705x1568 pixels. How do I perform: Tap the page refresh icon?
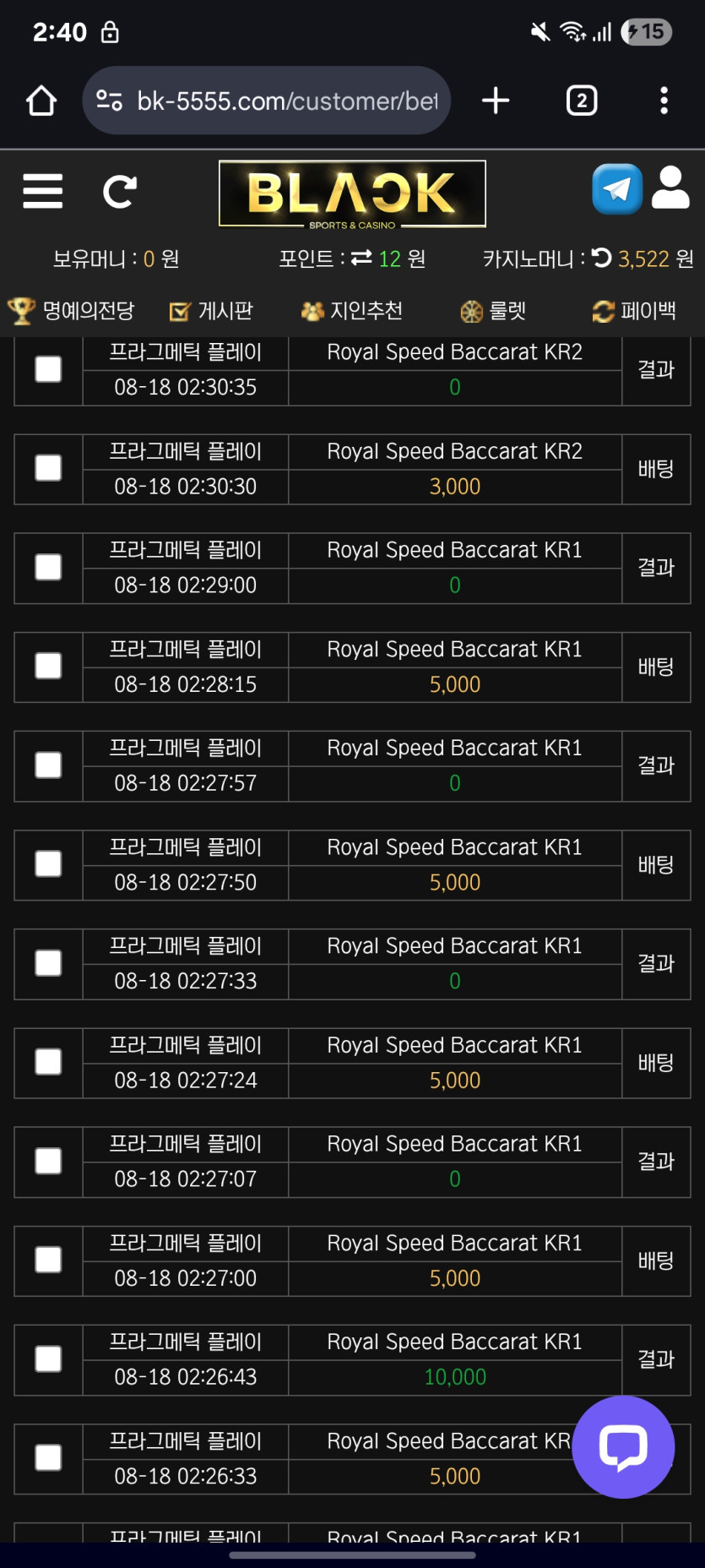[120, 192]
